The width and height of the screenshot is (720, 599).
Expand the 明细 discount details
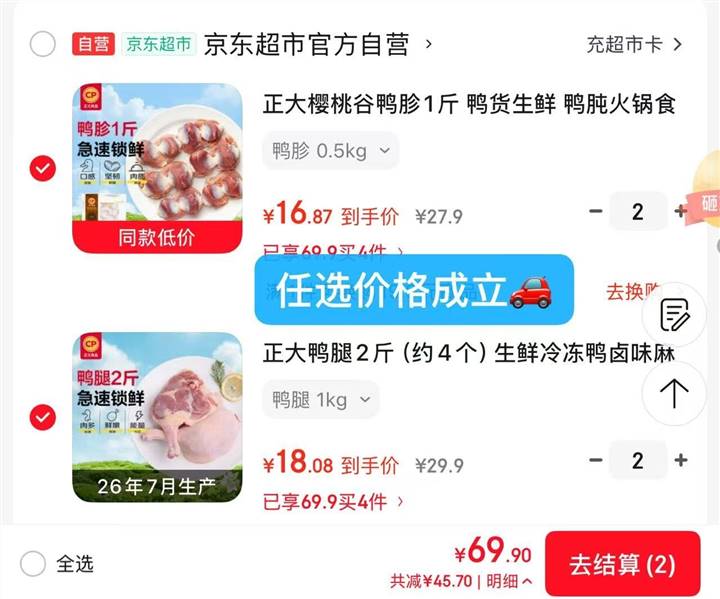(509, 582)
